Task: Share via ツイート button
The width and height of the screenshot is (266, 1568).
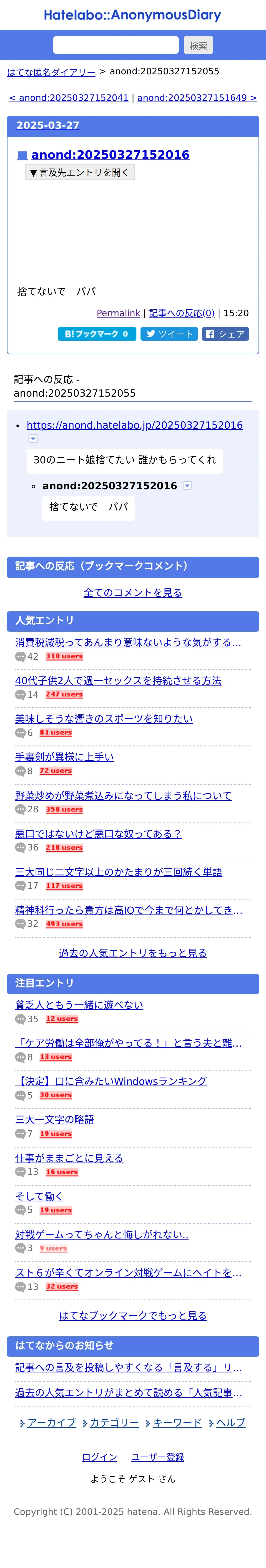Action: click(x=169, y=334)
